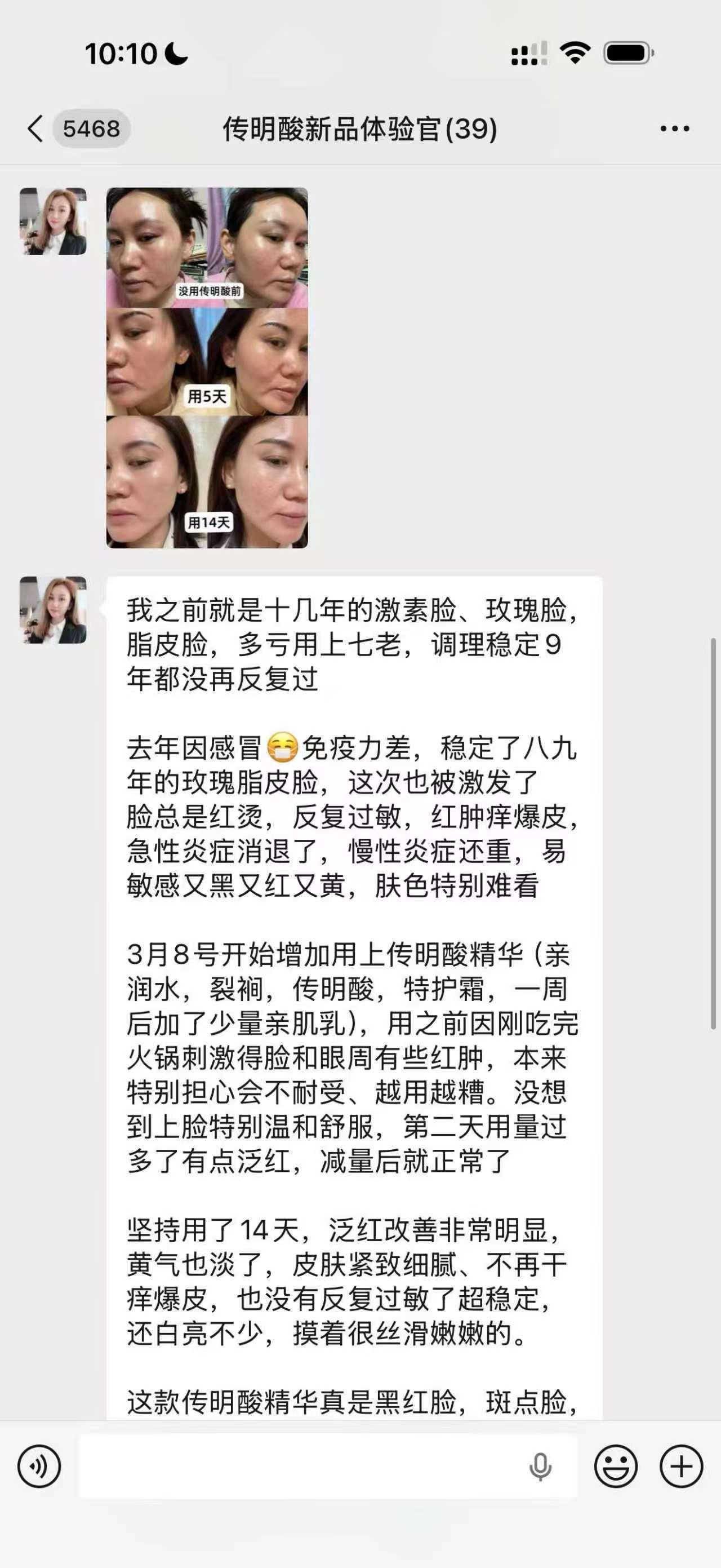Open the plus attachments menu

tap(681, 1466)
